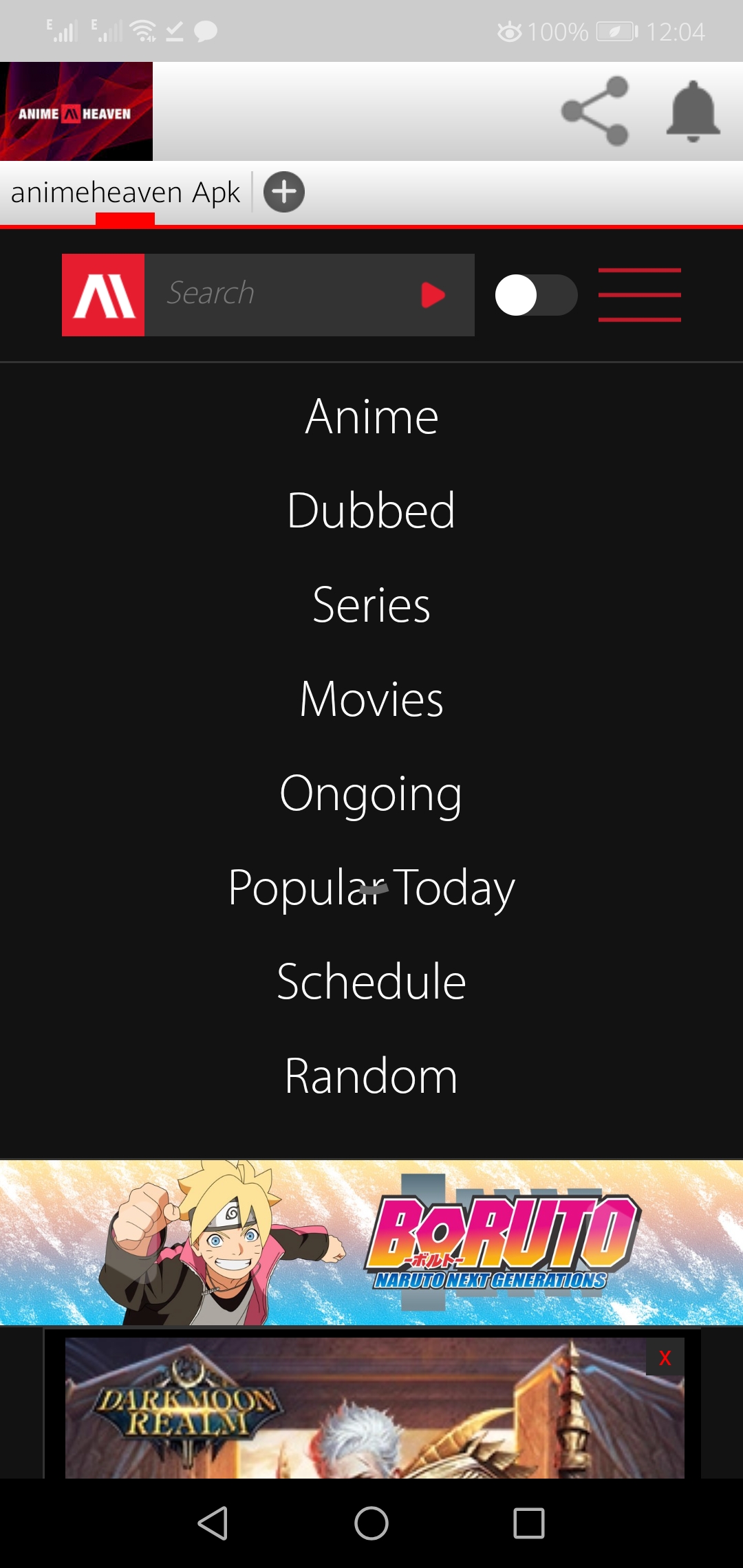
Task: Open the Schedule page
Action: [x=371, y=982]
